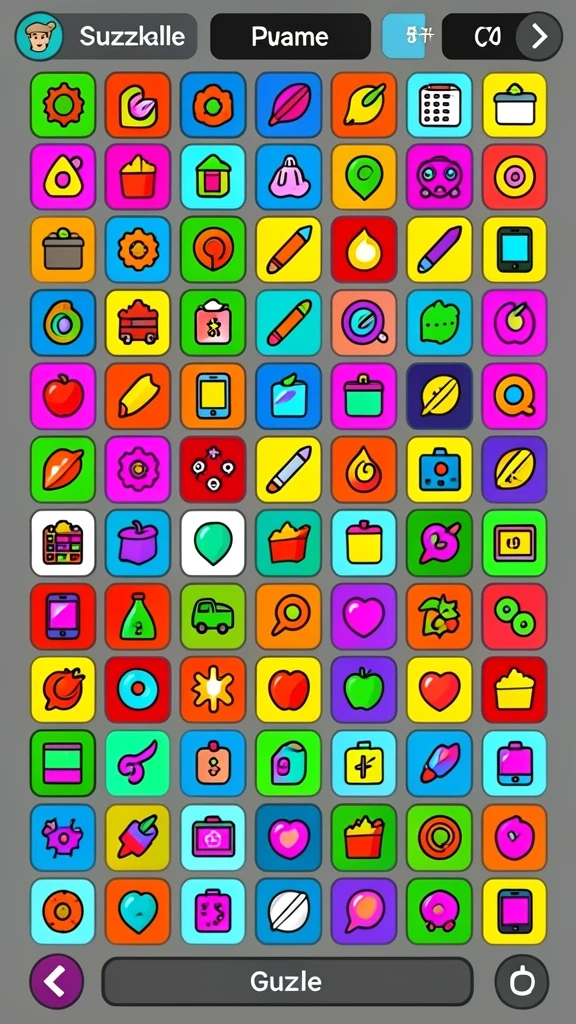Viewport: 576px width, 1024px height.
Task: Pick the pink robot face tile
Action: [x=439, y=177]
